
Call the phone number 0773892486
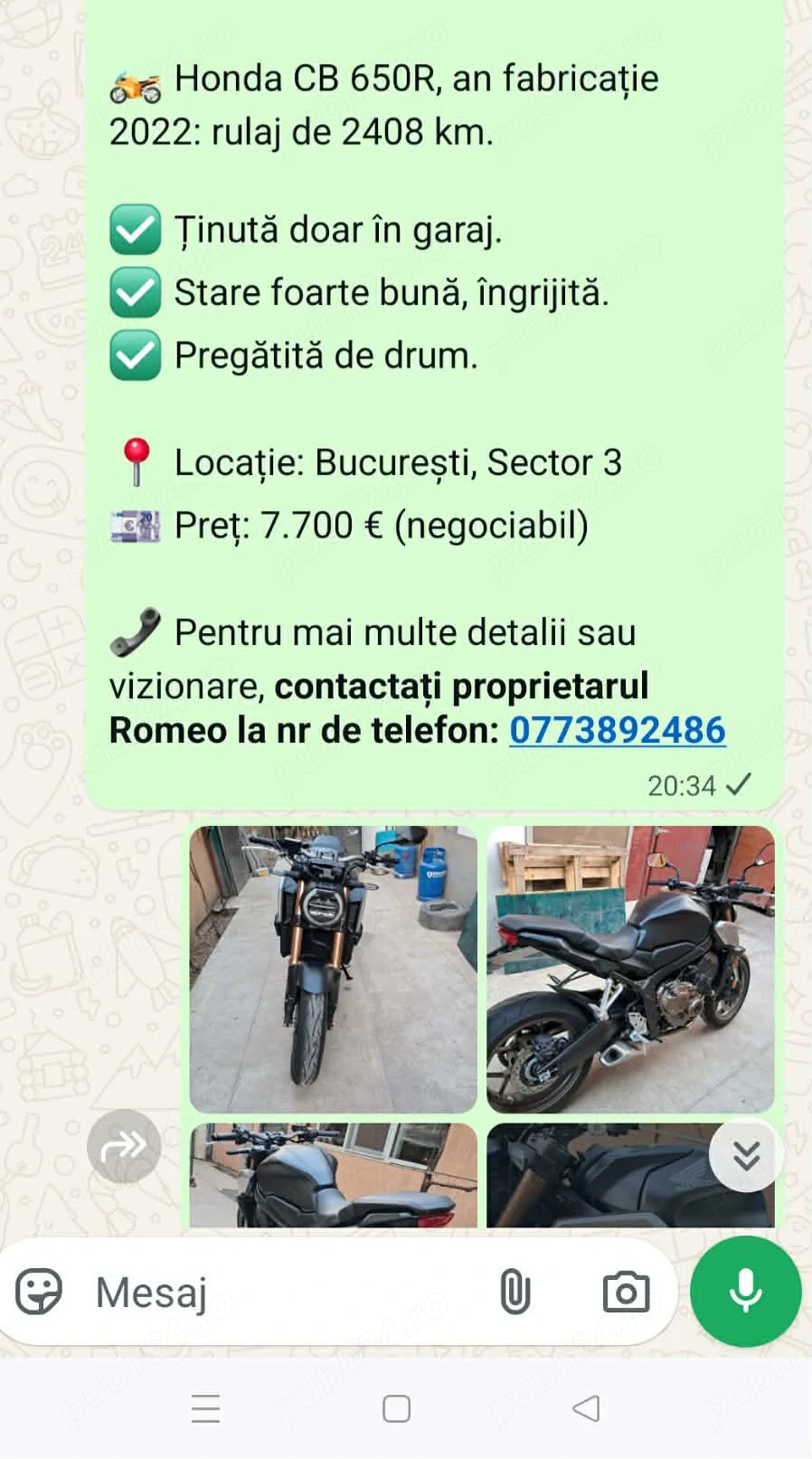618,729
